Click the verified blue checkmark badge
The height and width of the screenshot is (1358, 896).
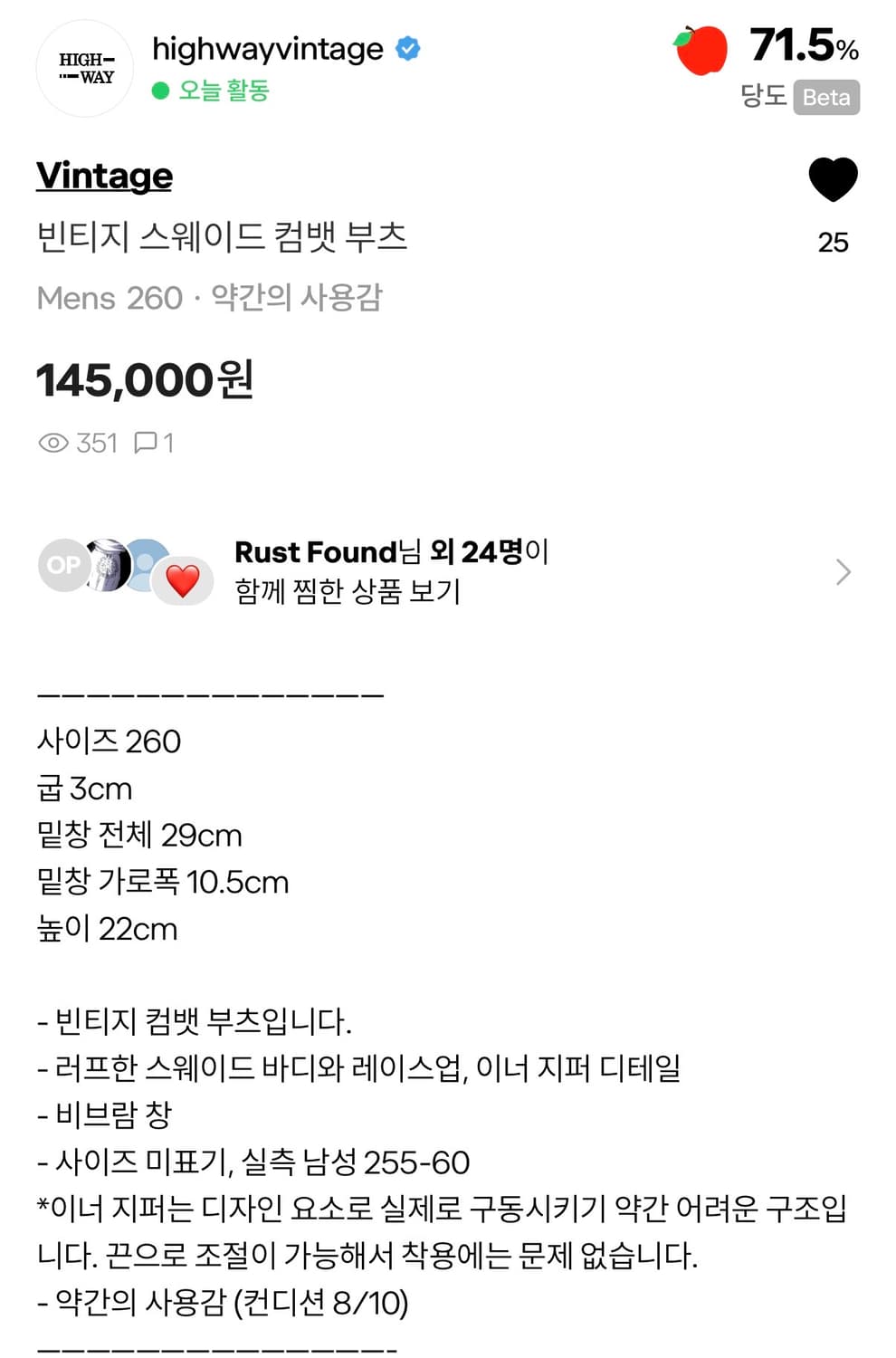point(408,50)
